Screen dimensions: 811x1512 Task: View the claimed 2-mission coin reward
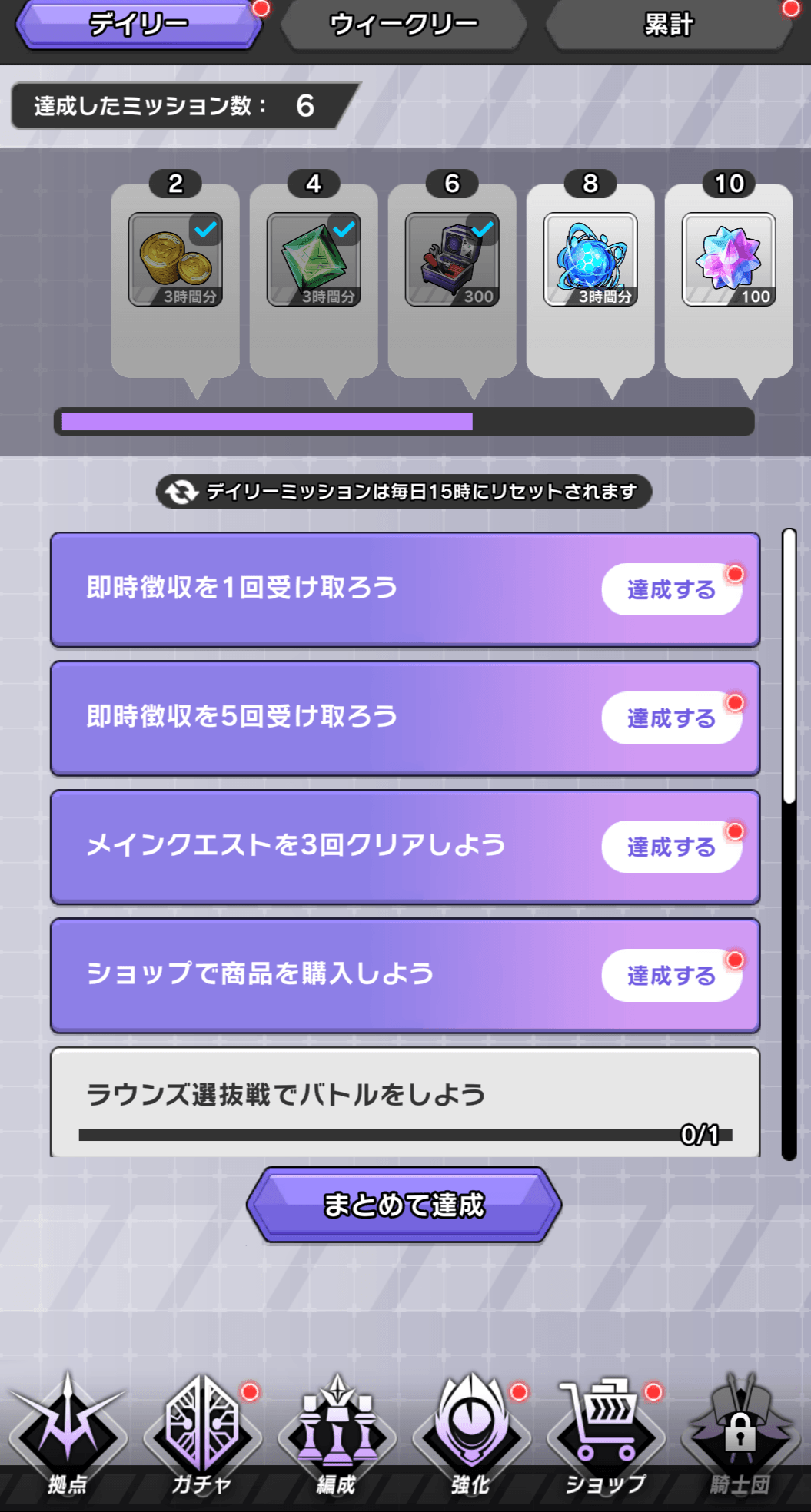click(x=175, y=260)
